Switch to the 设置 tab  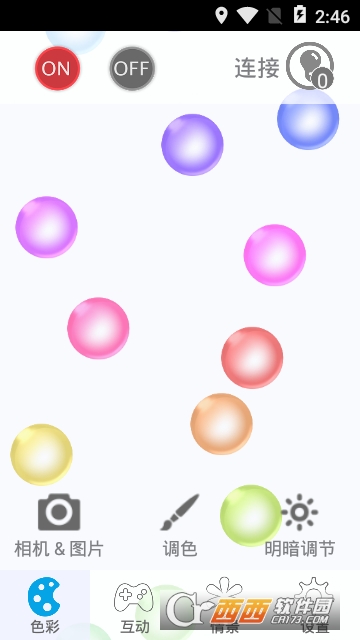(x=315, y=605)
